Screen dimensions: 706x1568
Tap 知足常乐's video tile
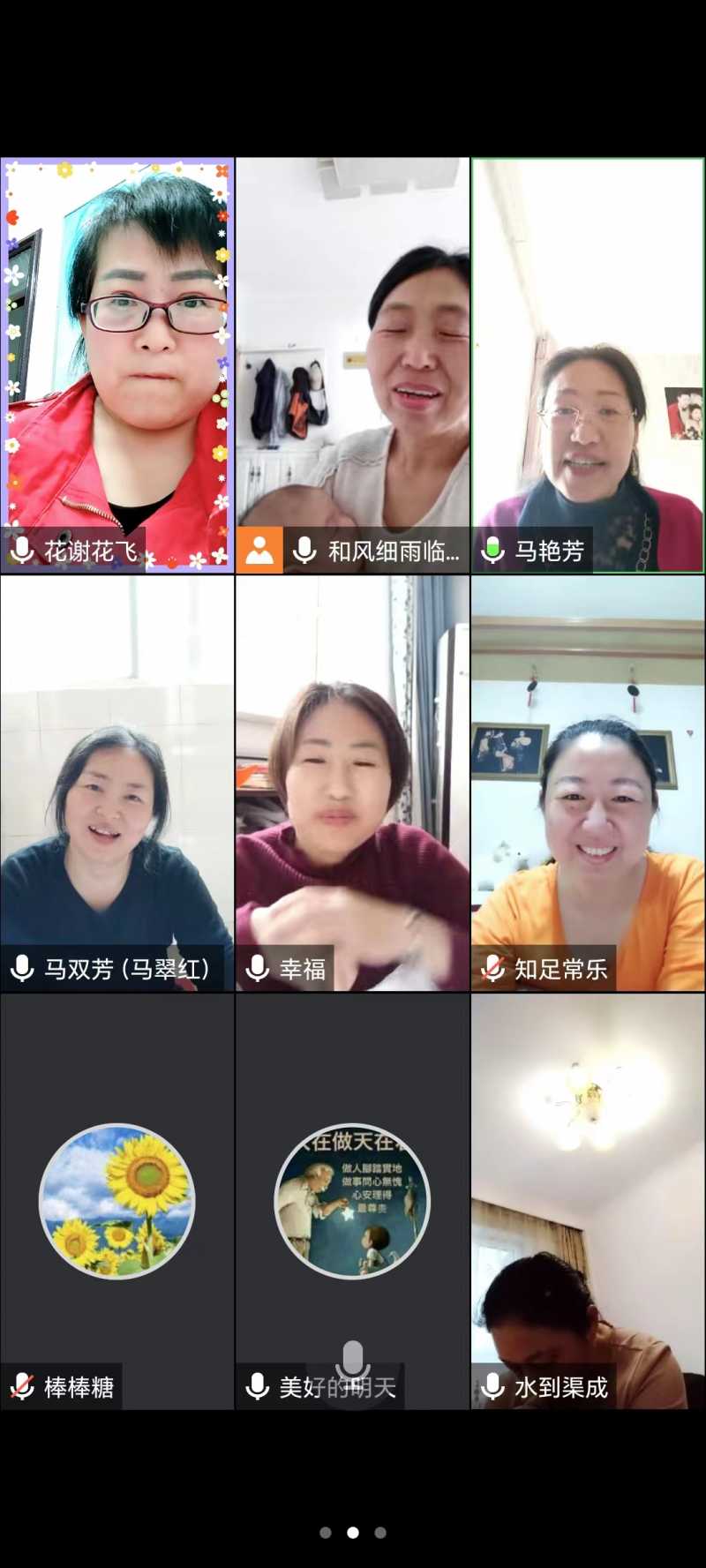coord(588,784)
